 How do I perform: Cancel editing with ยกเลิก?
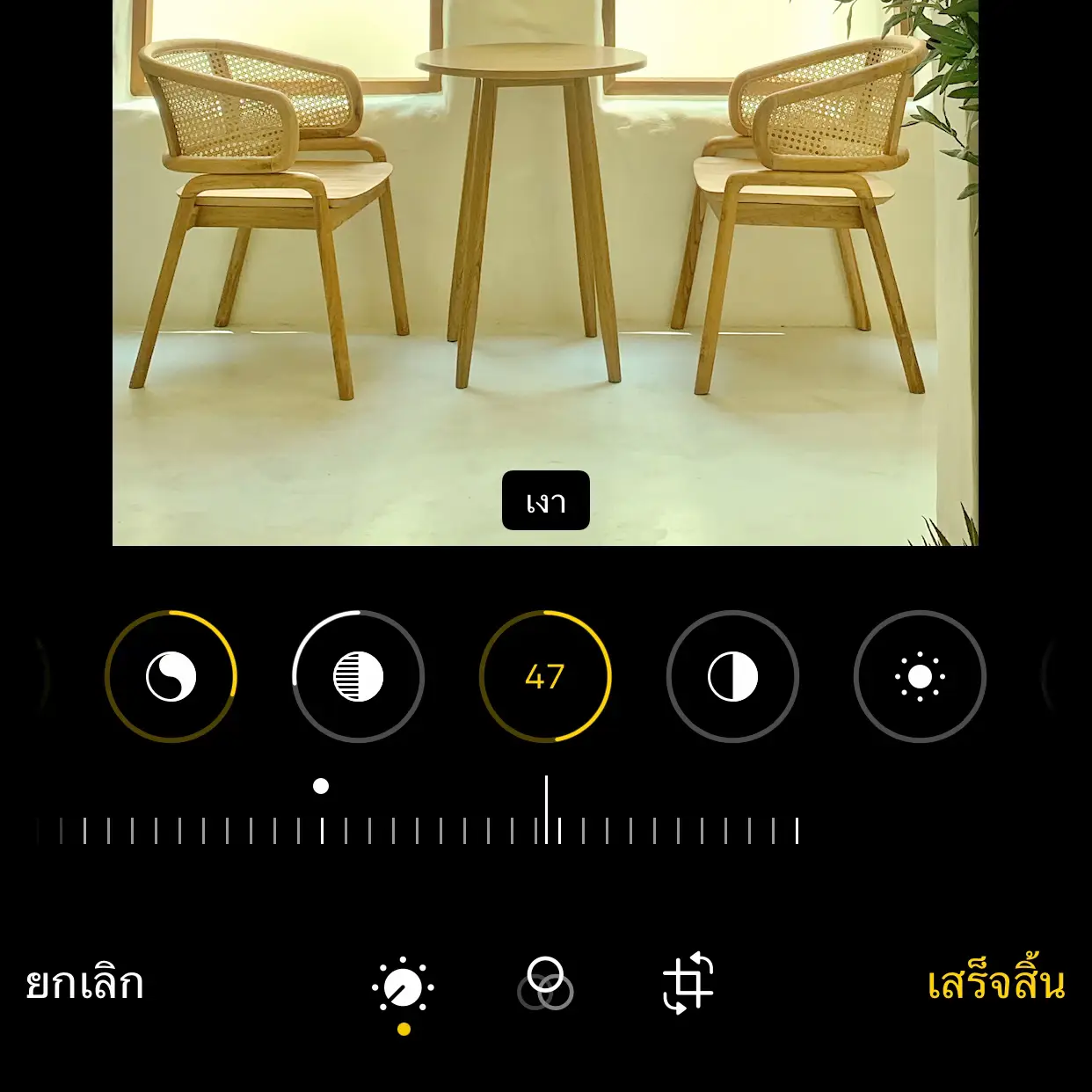click(x=84, y=984)
